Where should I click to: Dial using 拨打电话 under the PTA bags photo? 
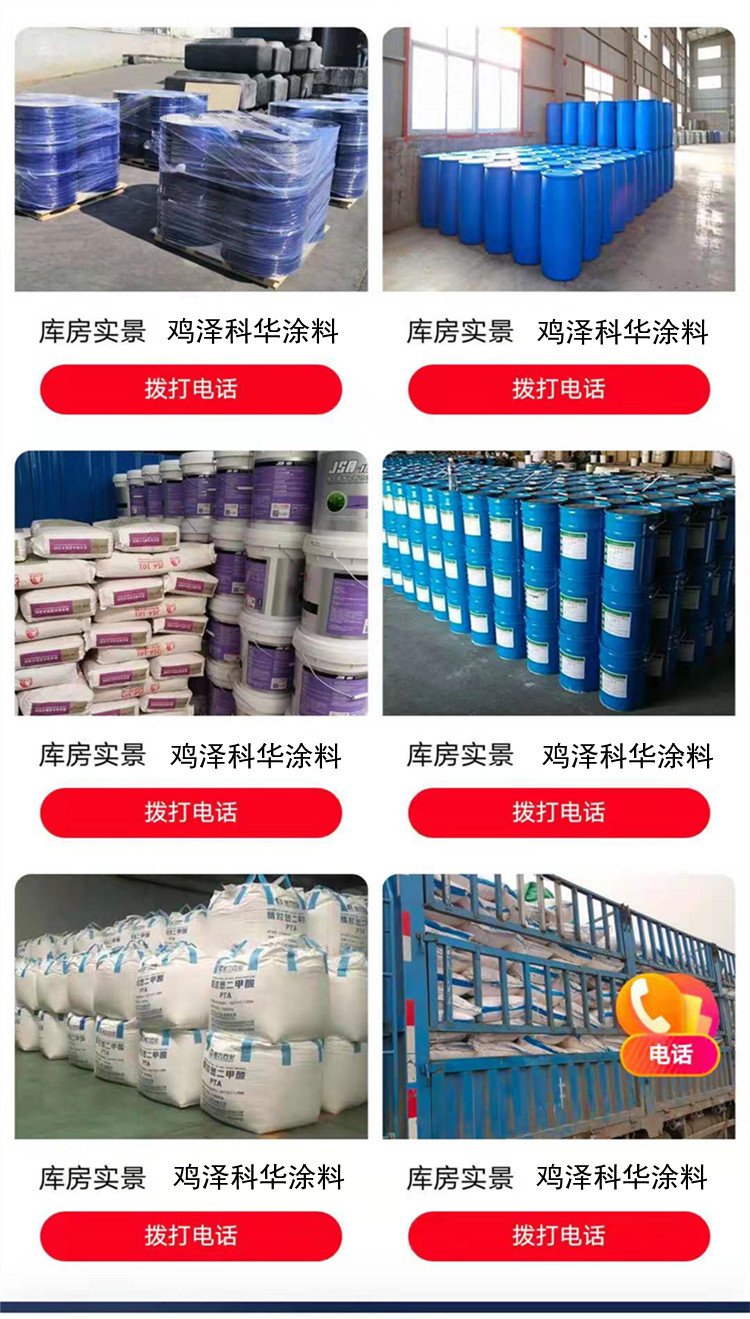[x=191, y=1235]
